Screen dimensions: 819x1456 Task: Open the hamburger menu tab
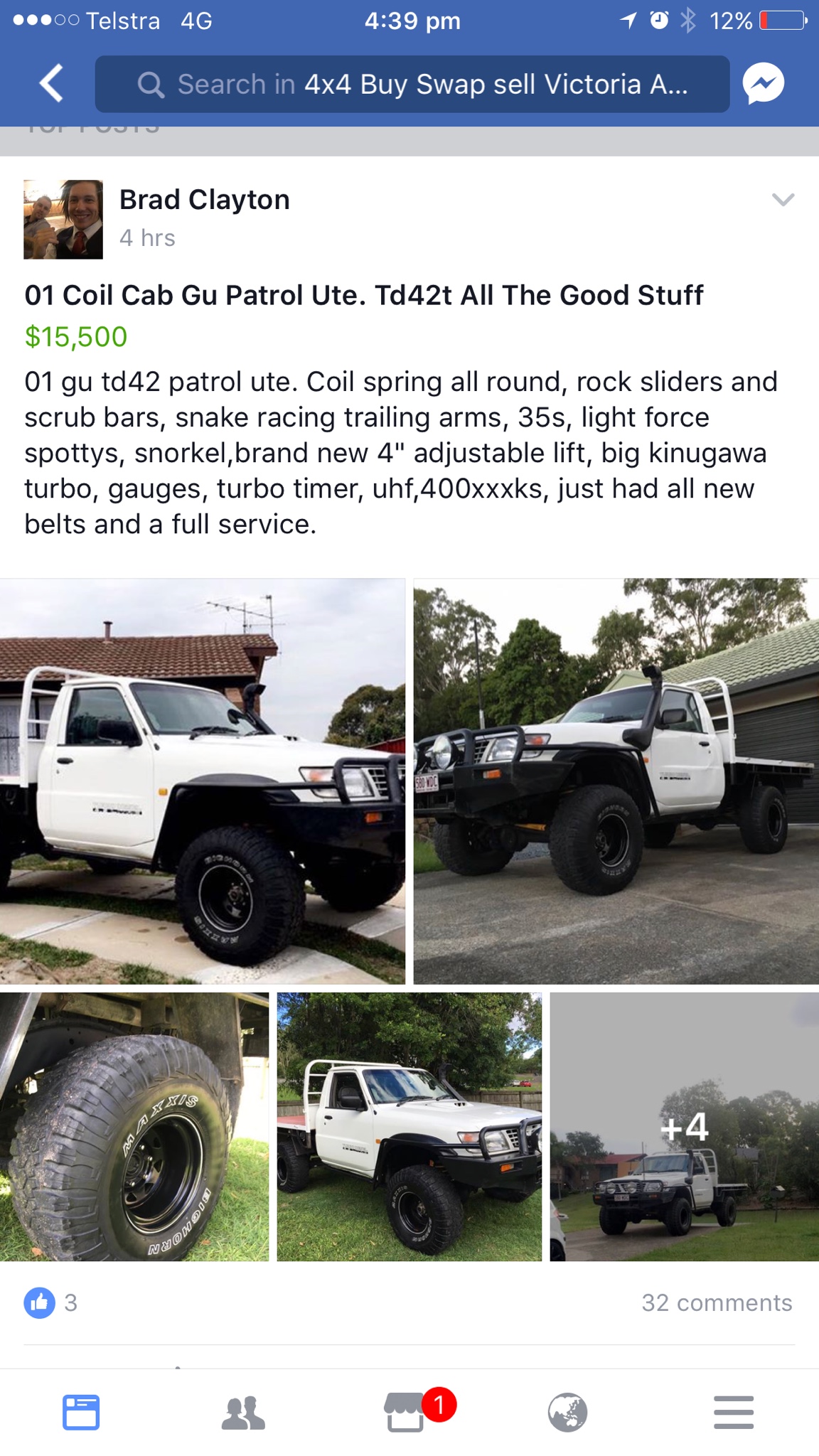[x=733, y=1412]
